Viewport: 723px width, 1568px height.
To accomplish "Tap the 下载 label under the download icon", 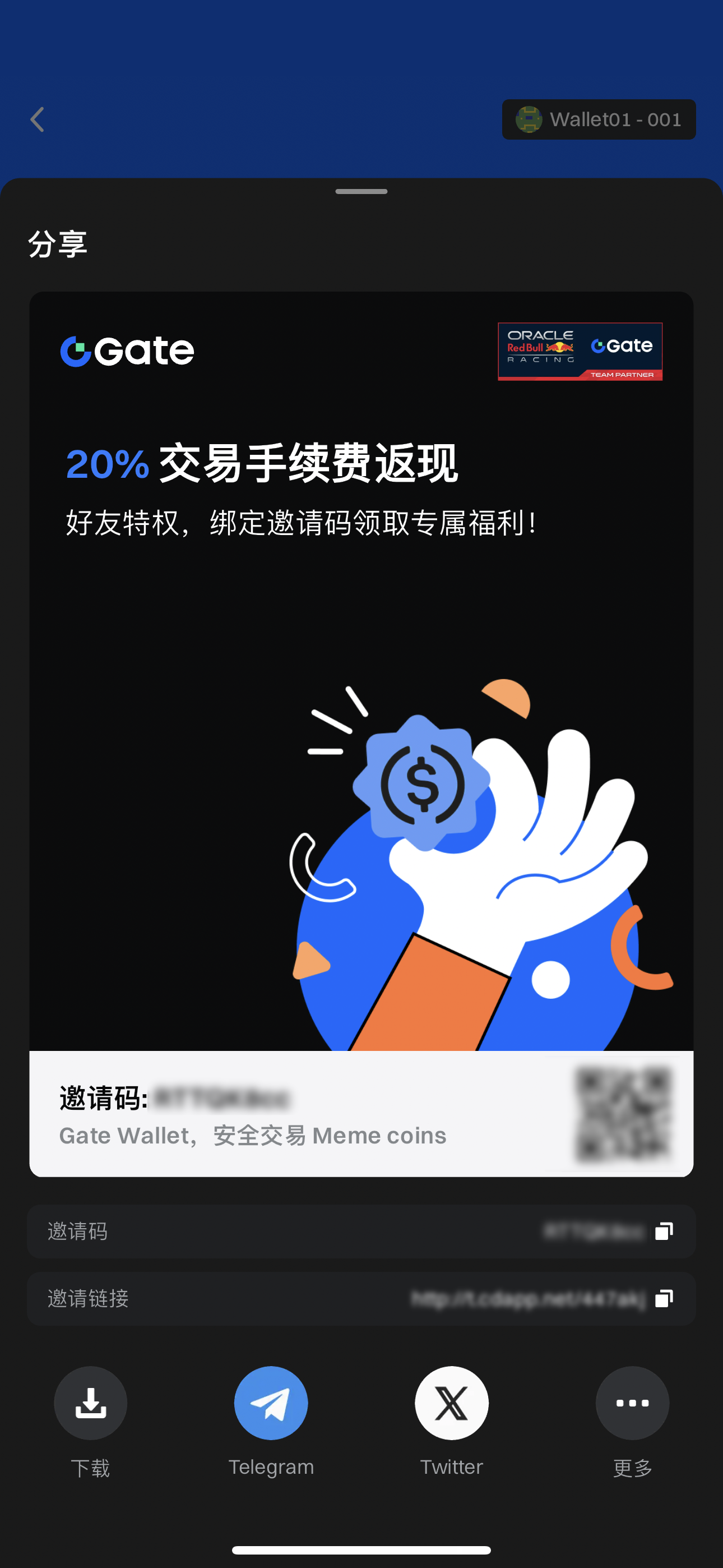I will (x=90, y=1467).
